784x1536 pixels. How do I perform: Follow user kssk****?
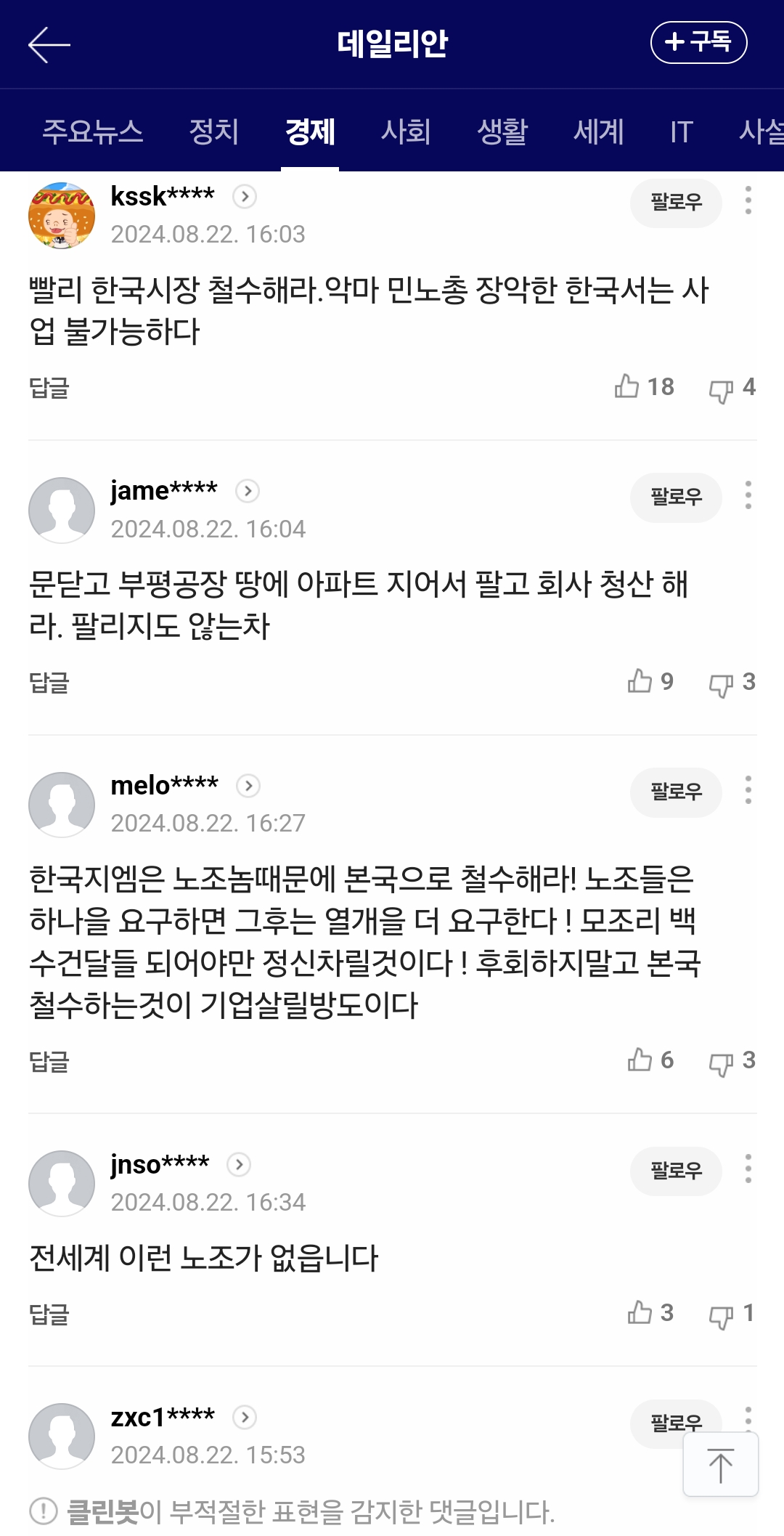point(675,202)
